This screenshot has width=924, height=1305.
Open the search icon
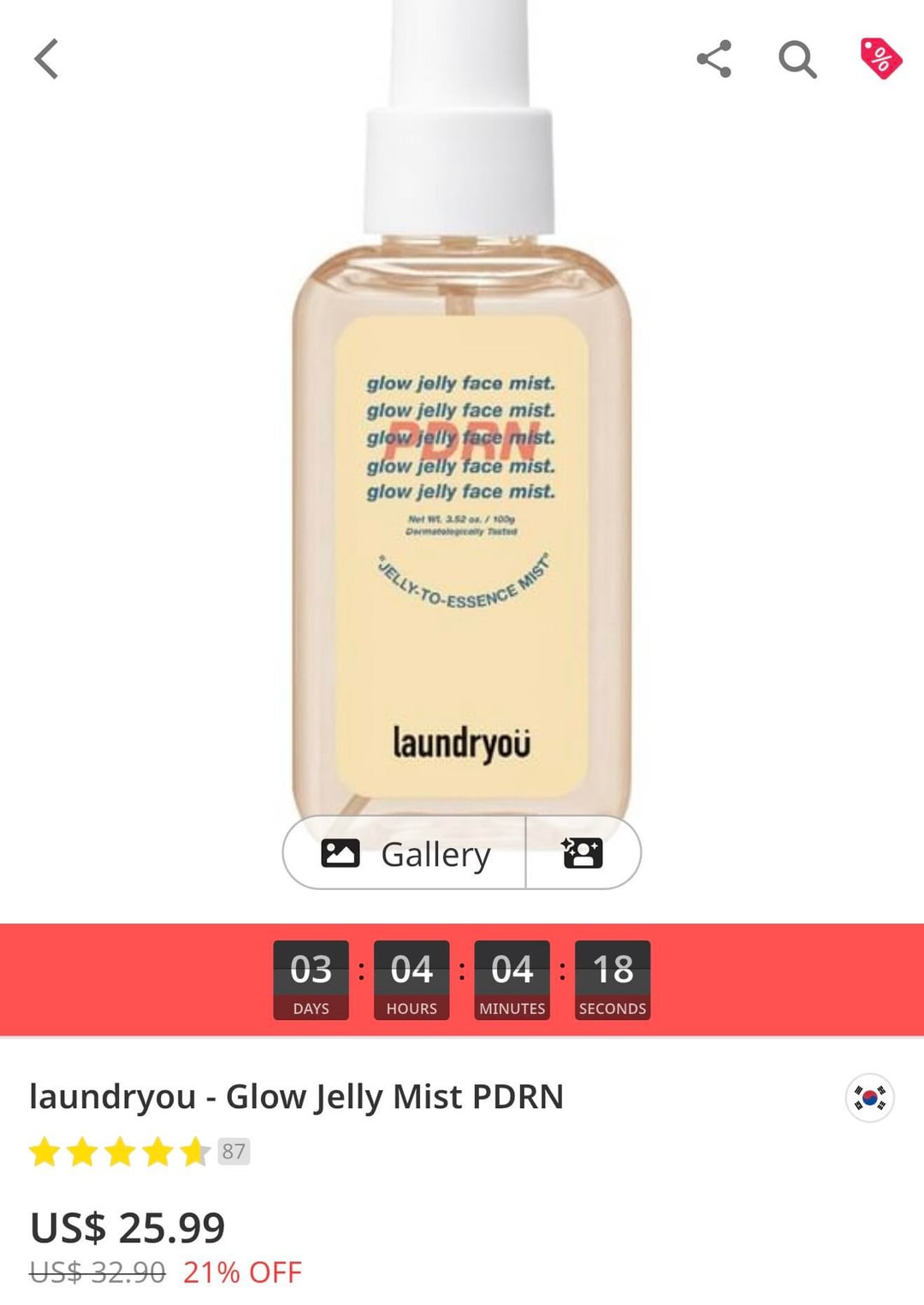coord(797,60)
